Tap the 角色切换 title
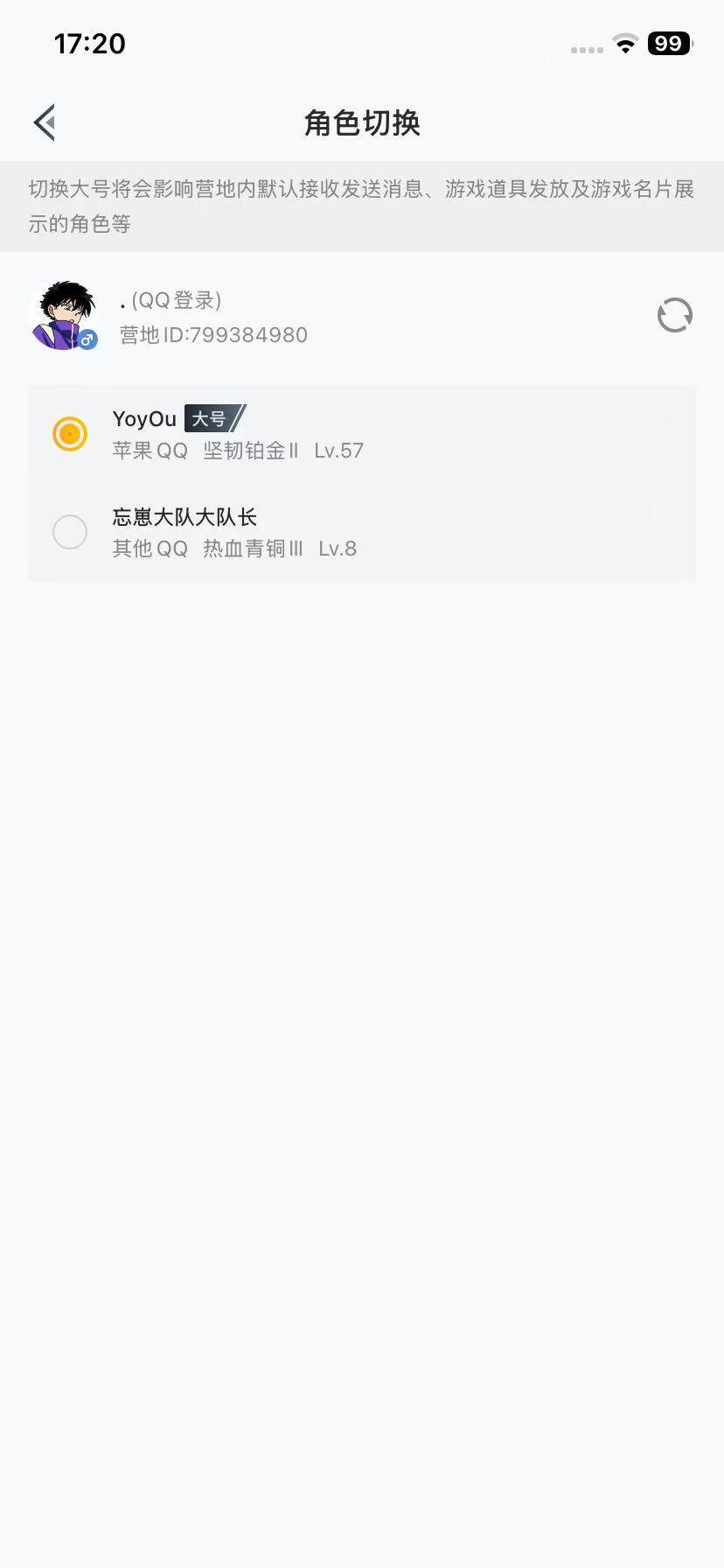 [x=361, y=123]
